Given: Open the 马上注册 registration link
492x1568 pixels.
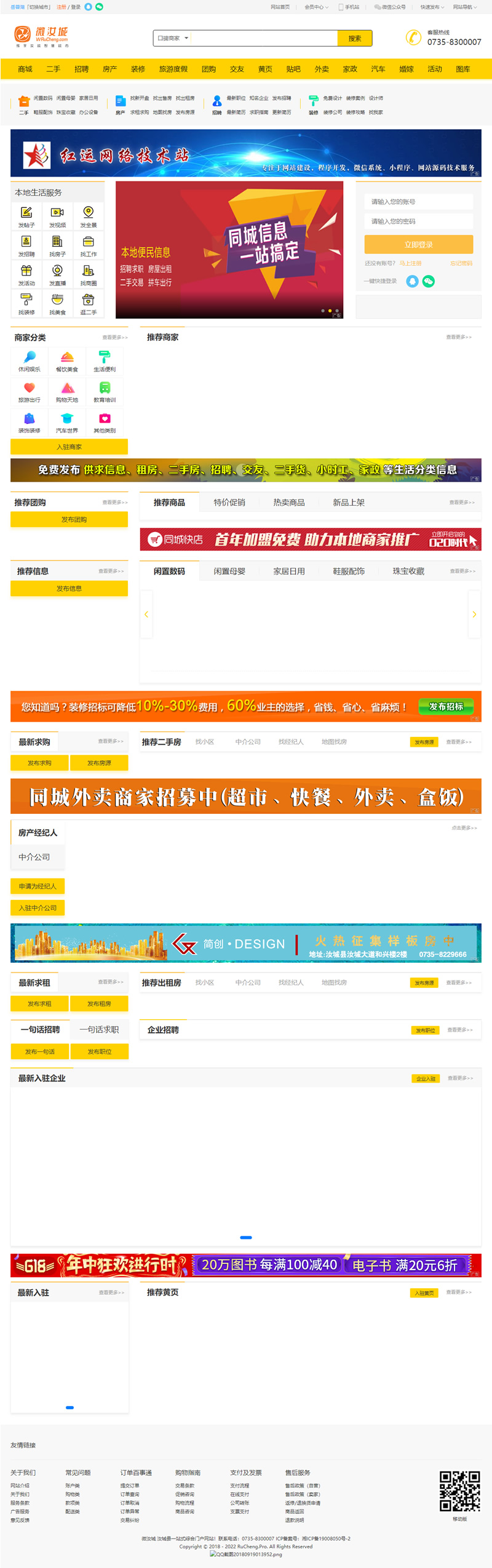Looking at the screenshot, I should (x=410, y=263).
